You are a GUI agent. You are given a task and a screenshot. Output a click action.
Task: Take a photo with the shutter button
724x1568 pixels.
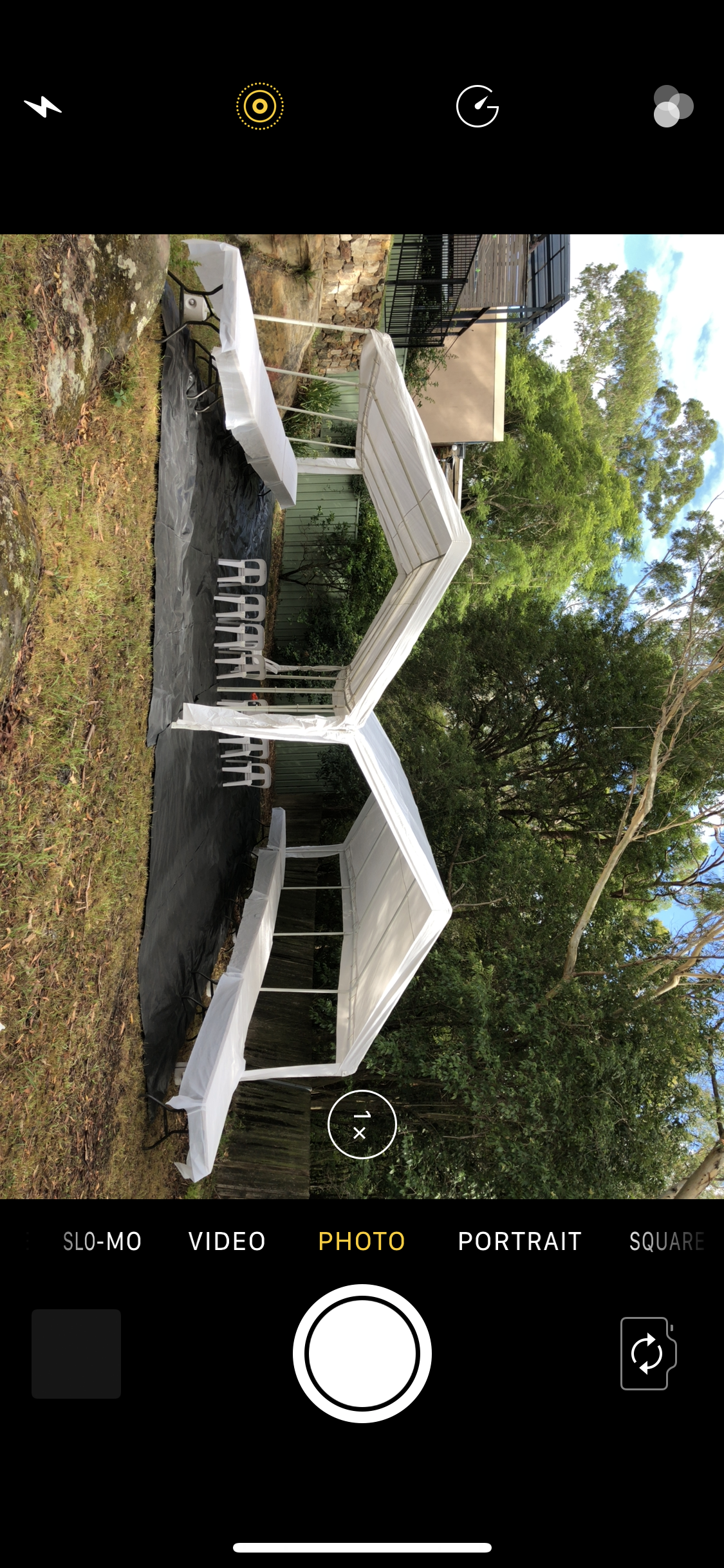[x=362, y=1353]
